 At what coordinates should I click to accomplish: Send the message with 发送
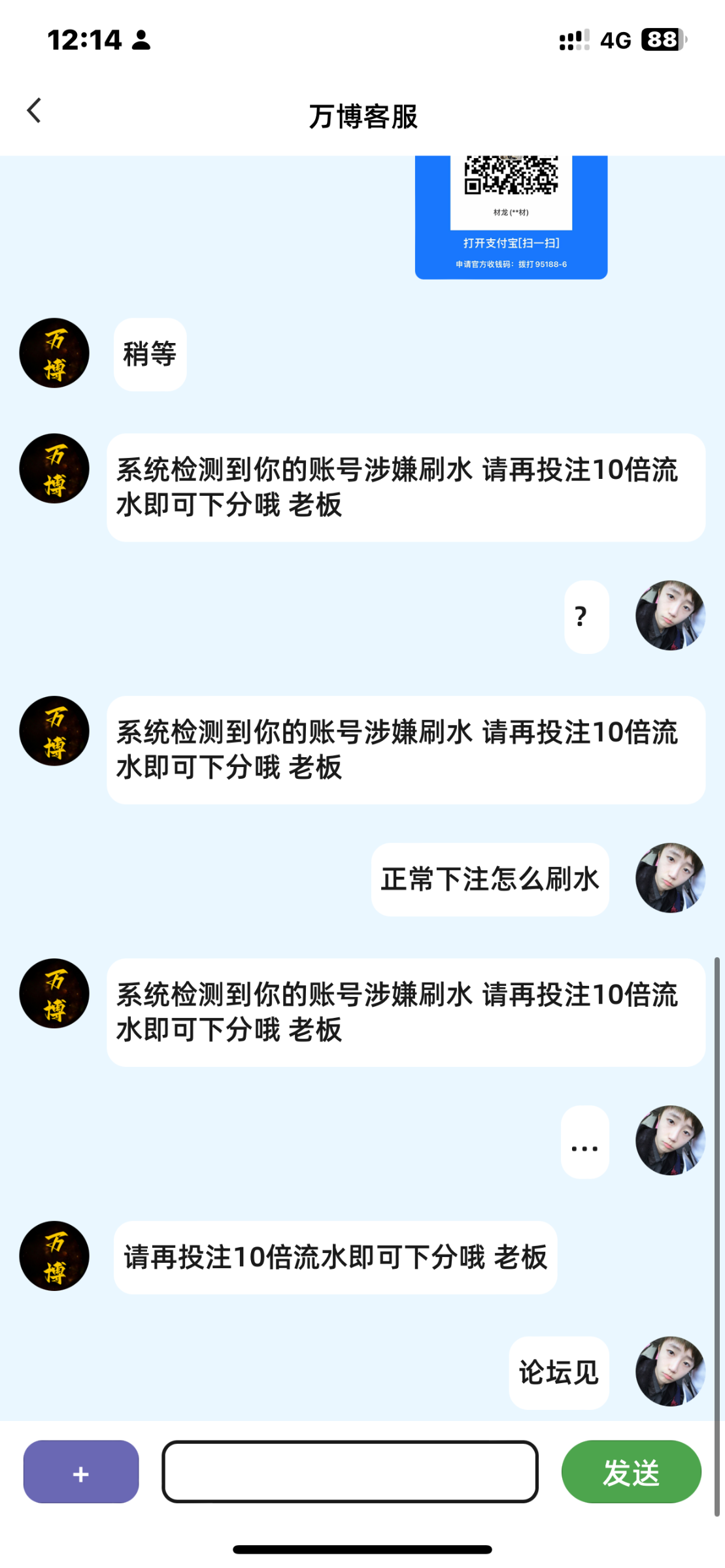tap(631, 1471)
